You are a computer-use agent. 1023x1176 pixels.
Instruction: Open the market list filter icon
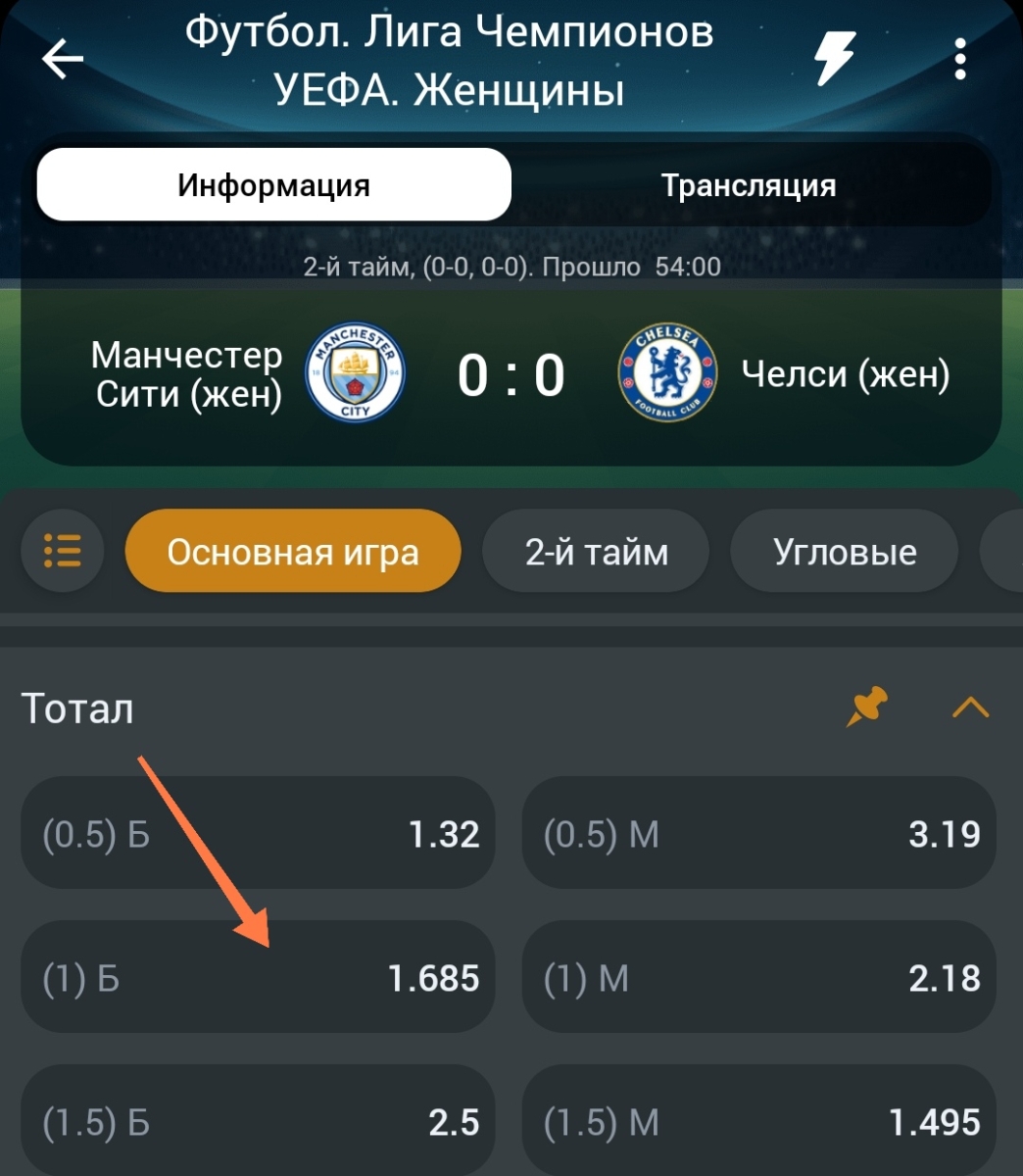pyautogui.click(x=63, y=551)
